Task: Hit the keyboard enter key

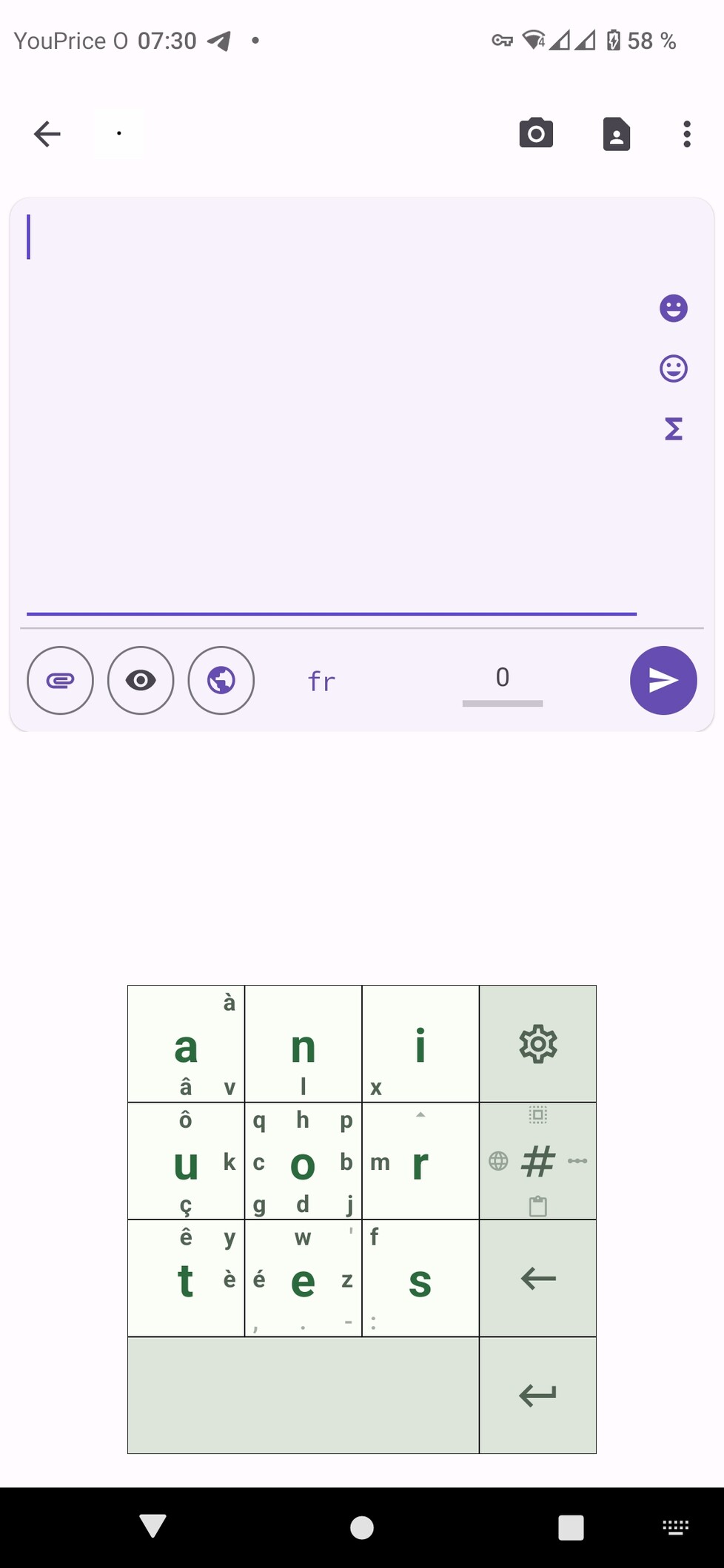Action: (x=538, y=1396)
